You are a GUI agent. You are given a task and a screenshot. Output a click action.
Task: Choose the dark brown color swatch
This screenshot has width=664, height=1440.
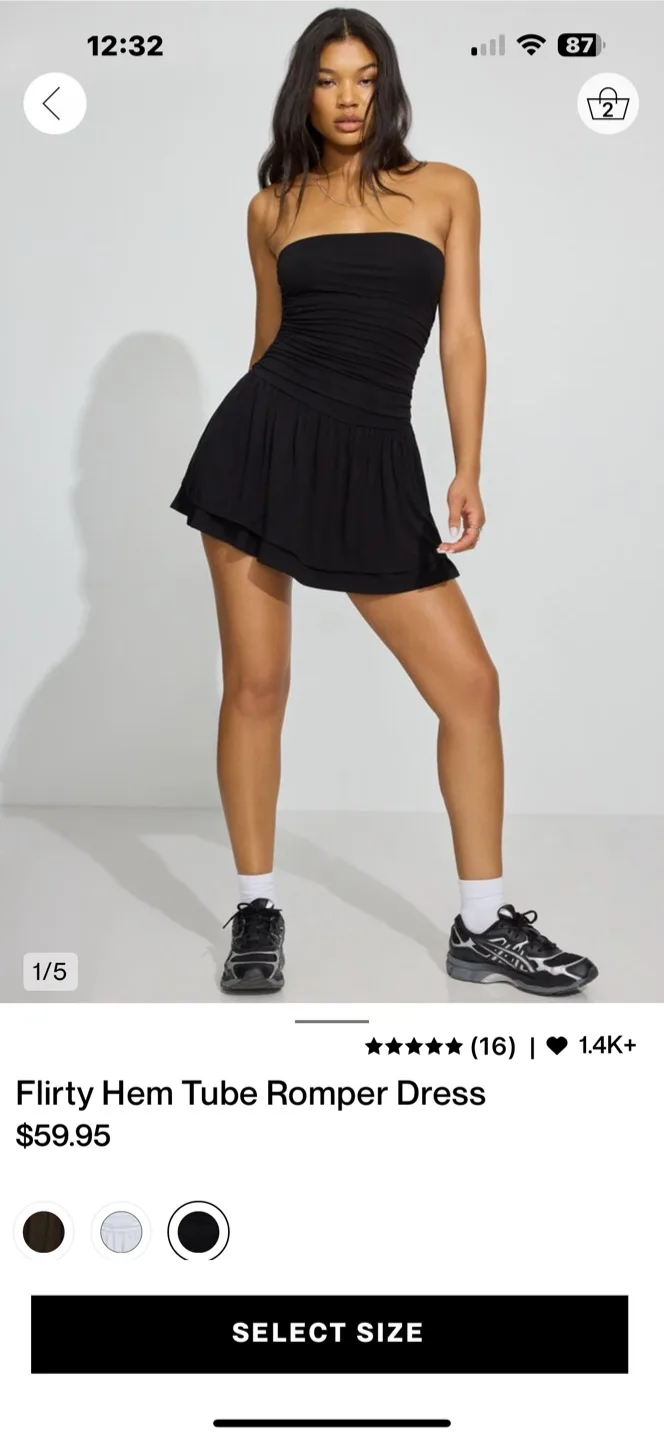click(x=44, y=1231)
